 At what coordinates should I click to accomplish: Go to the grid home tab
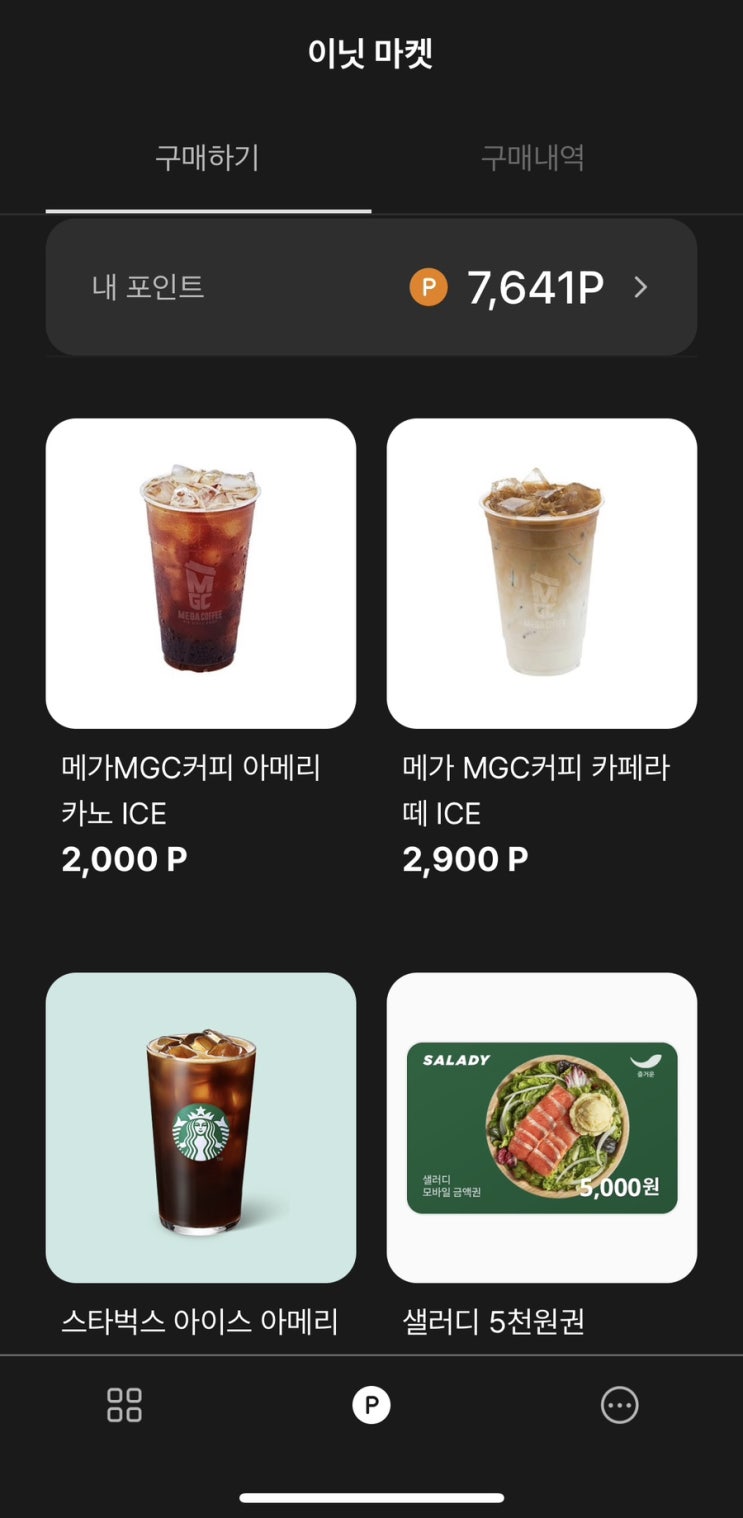point(124,1405)
